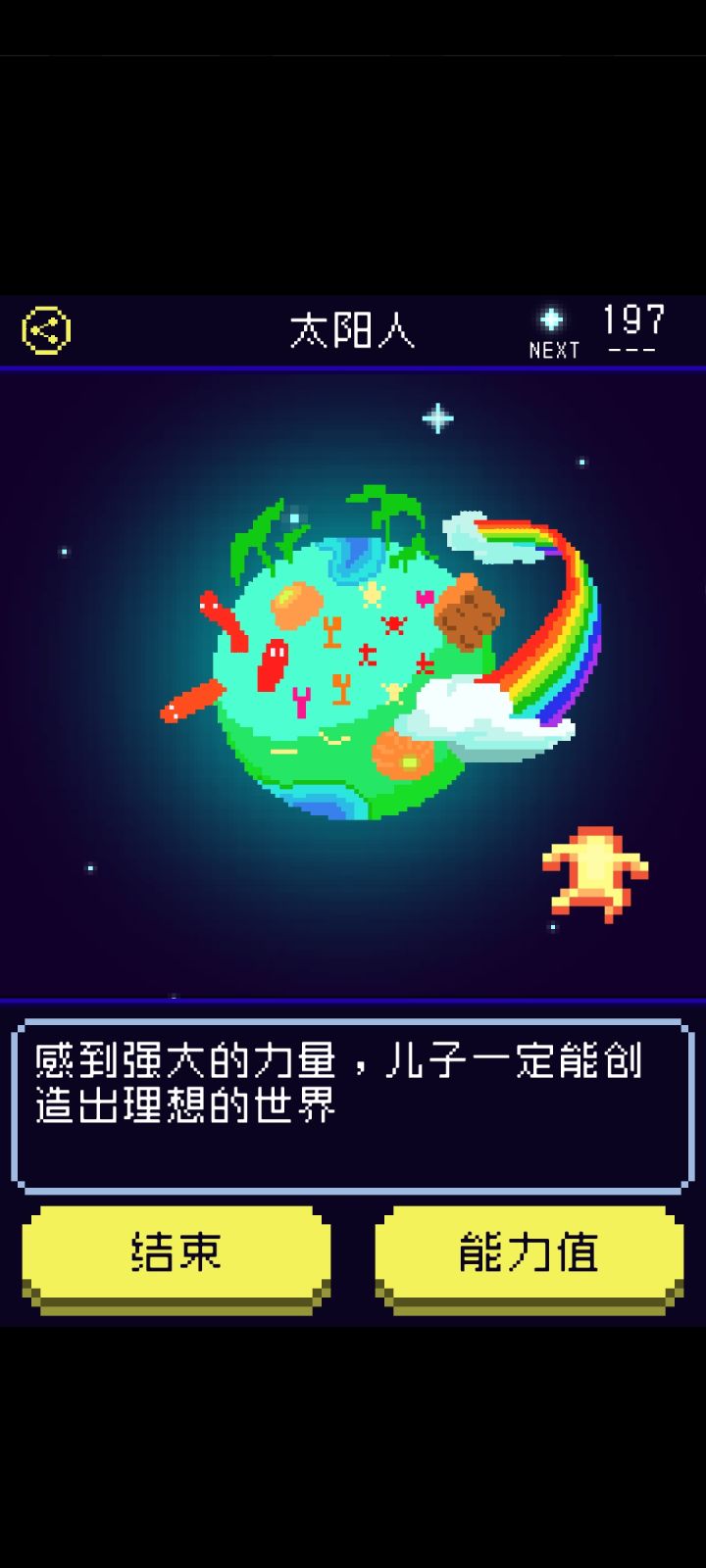Tap the 太阳人 title text
Image resolution: width=706 pixels, height=1568 pixels.
pos(354,331)
